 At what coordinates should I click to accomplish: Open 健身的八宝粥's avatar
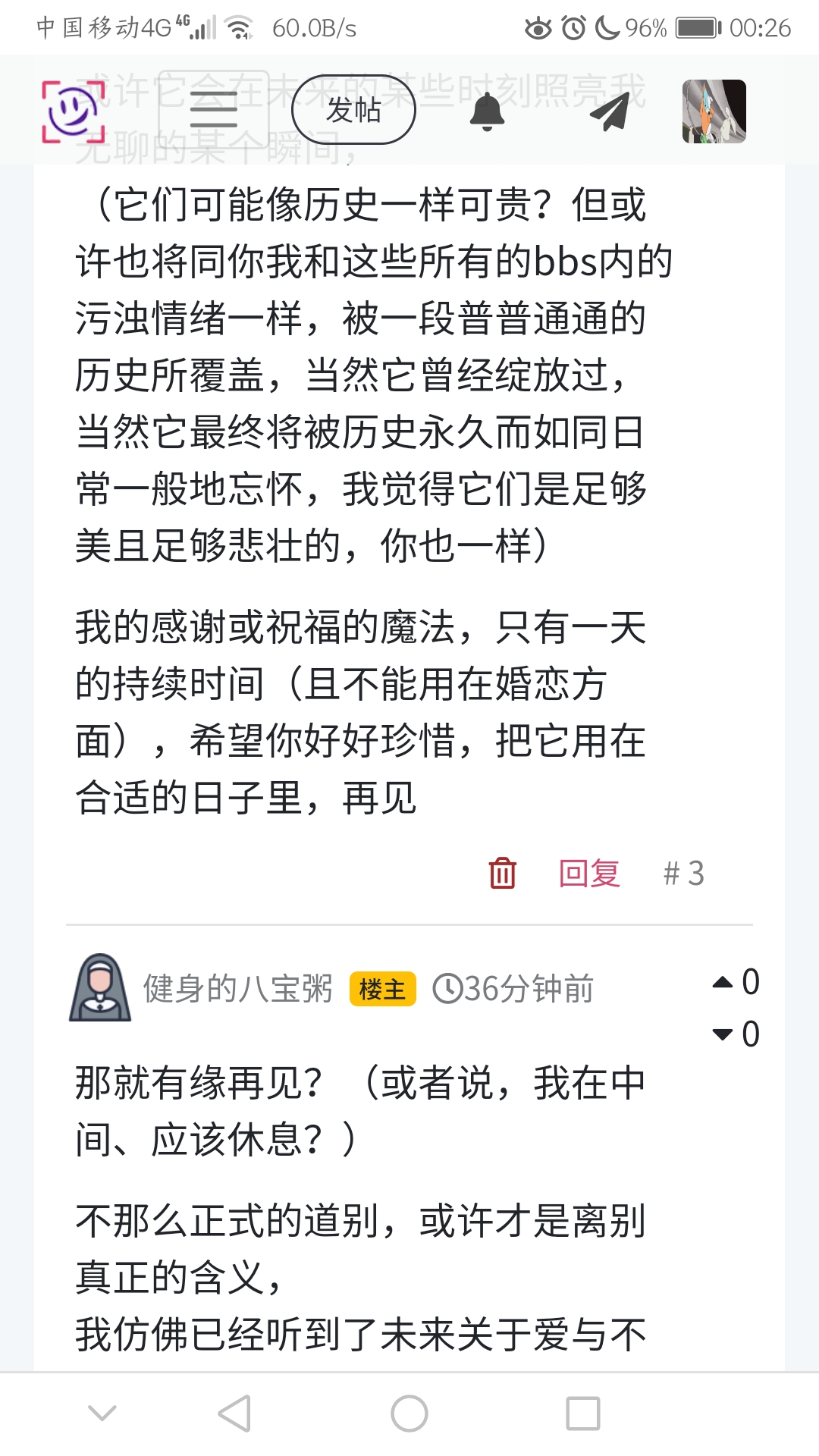pos(100,987)
